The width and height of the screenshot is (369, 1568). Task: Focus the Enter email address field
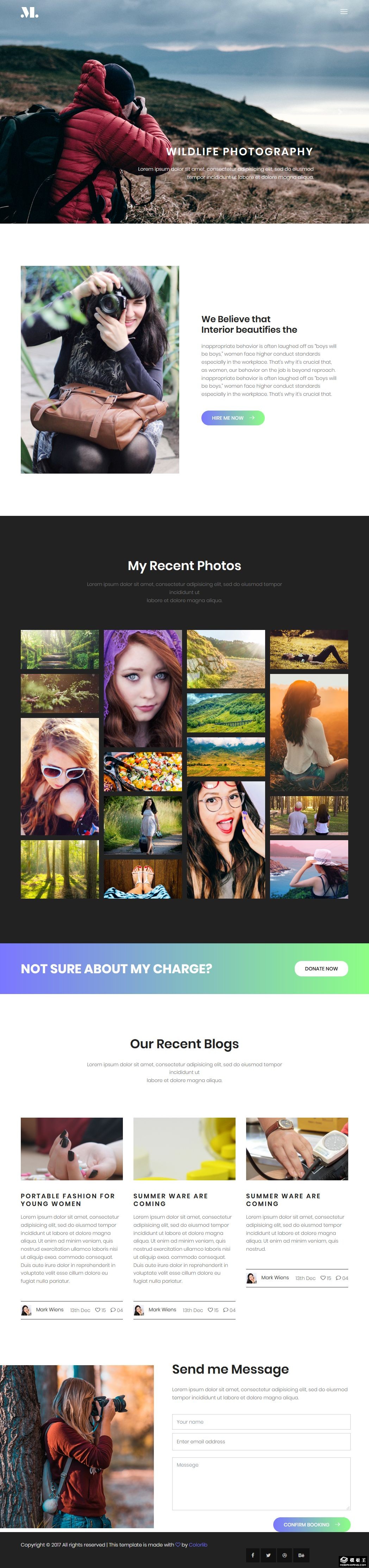pos(261,1441)
